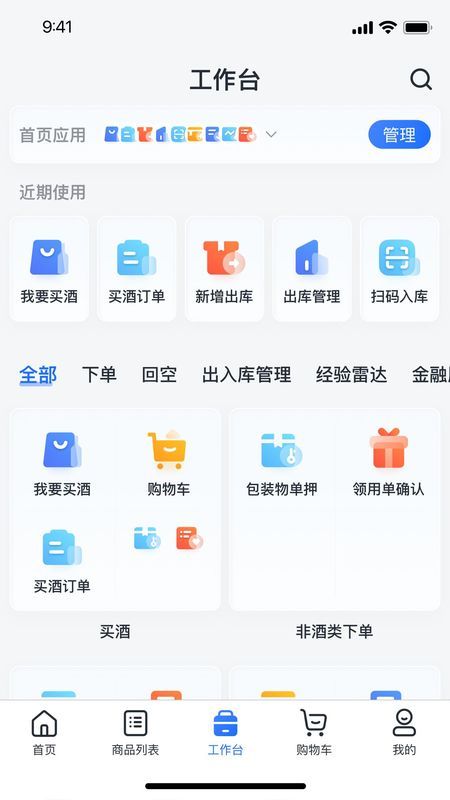
Task: Switch to the 回空 tab
Action: pos(159,375)
